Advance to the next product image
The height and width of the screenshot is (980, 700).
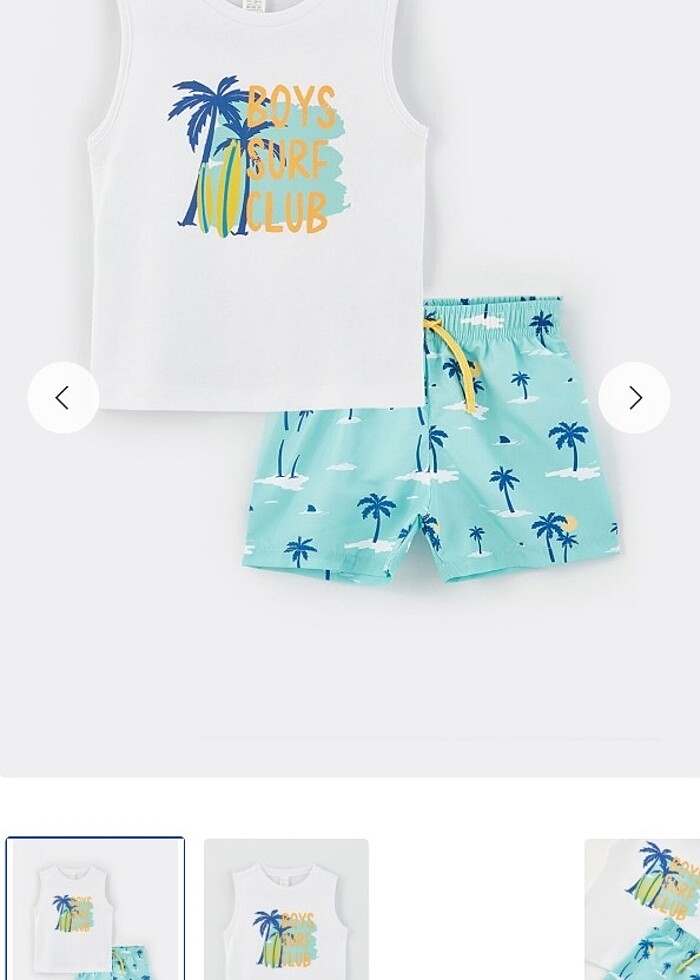[634, 398]
